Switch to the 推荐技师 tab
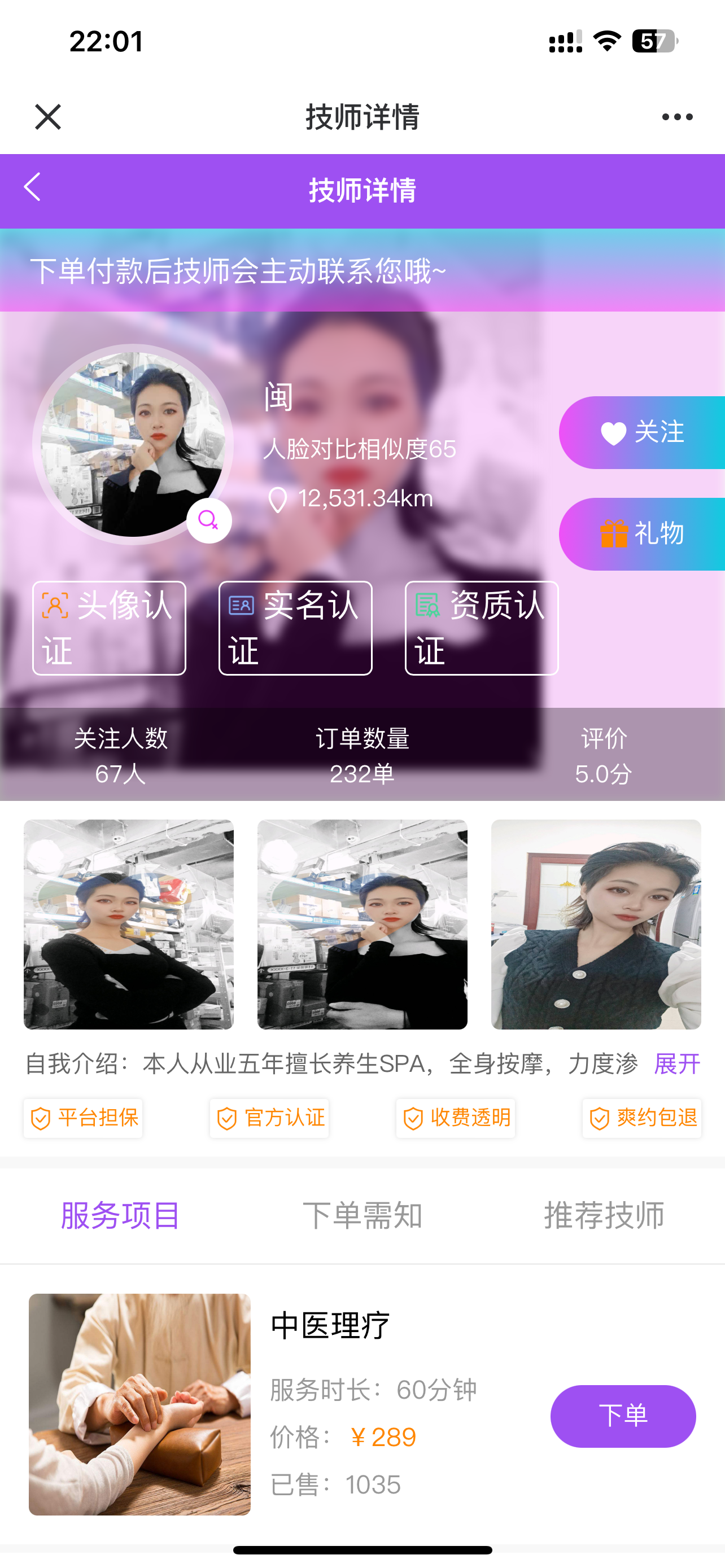 click(x=604, y=1216)
